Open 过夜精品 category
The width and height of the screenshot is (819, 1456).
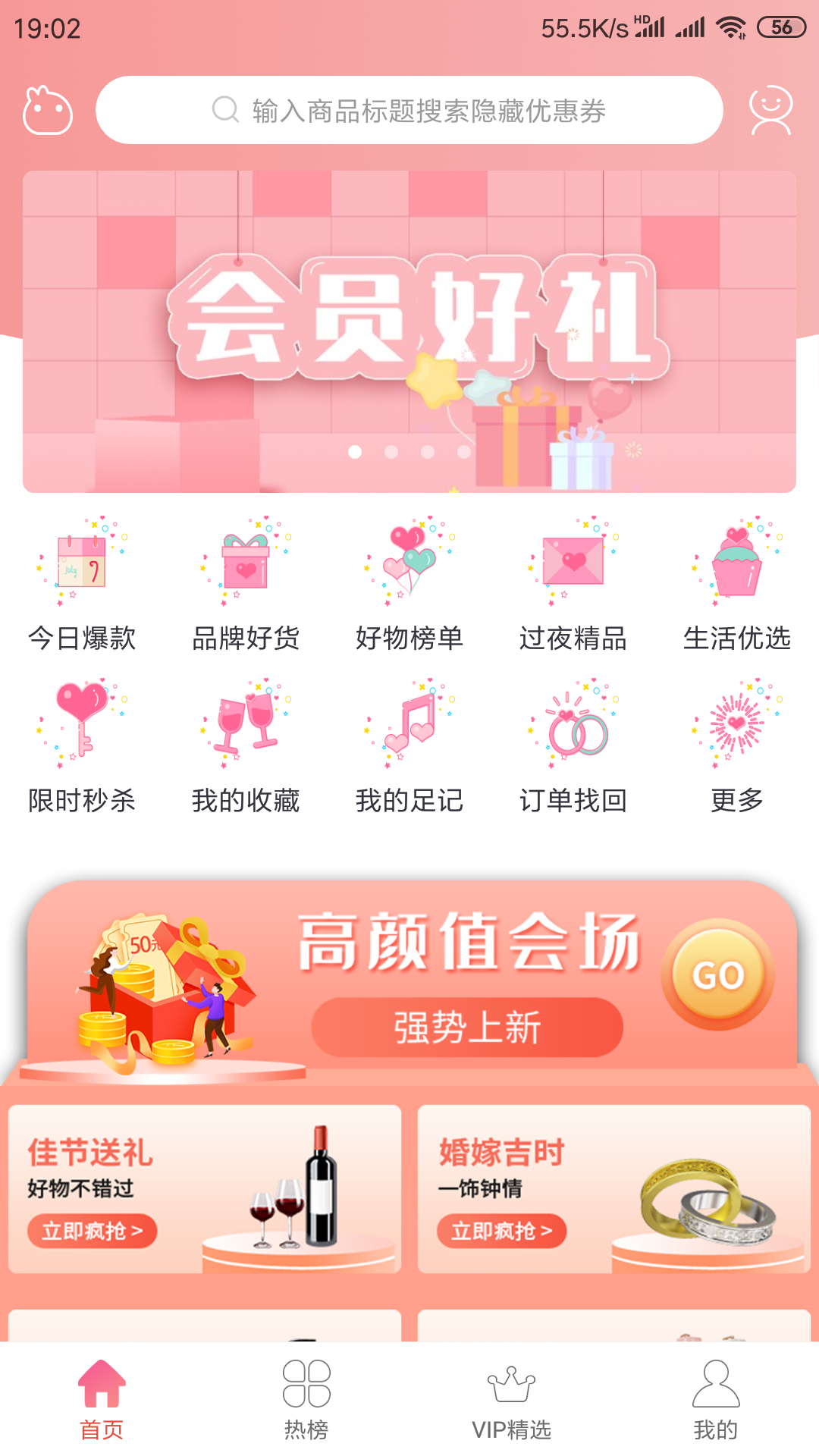click(x=573, y=585)
